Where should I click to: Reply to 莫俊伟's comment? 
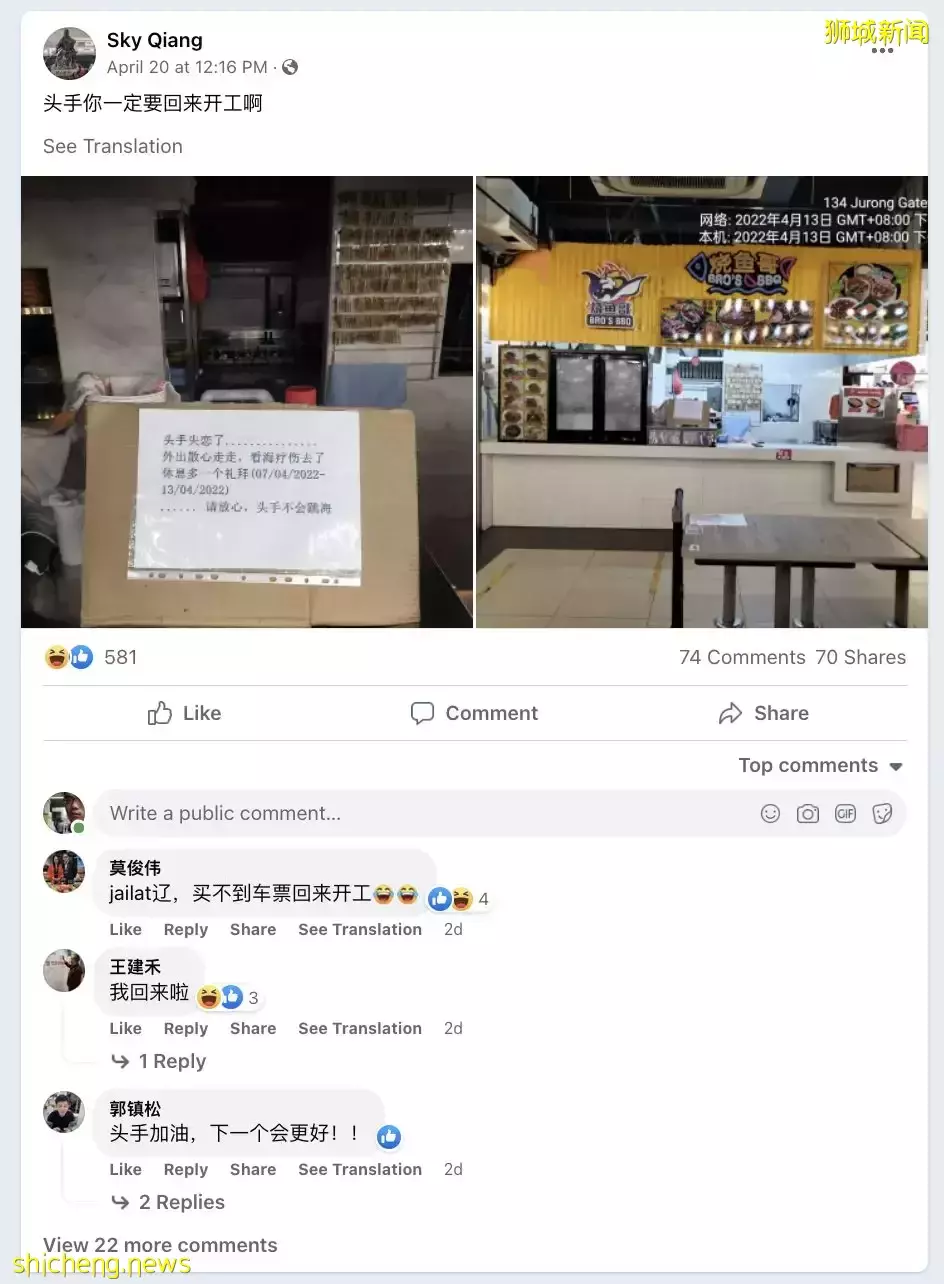point(185,929)
